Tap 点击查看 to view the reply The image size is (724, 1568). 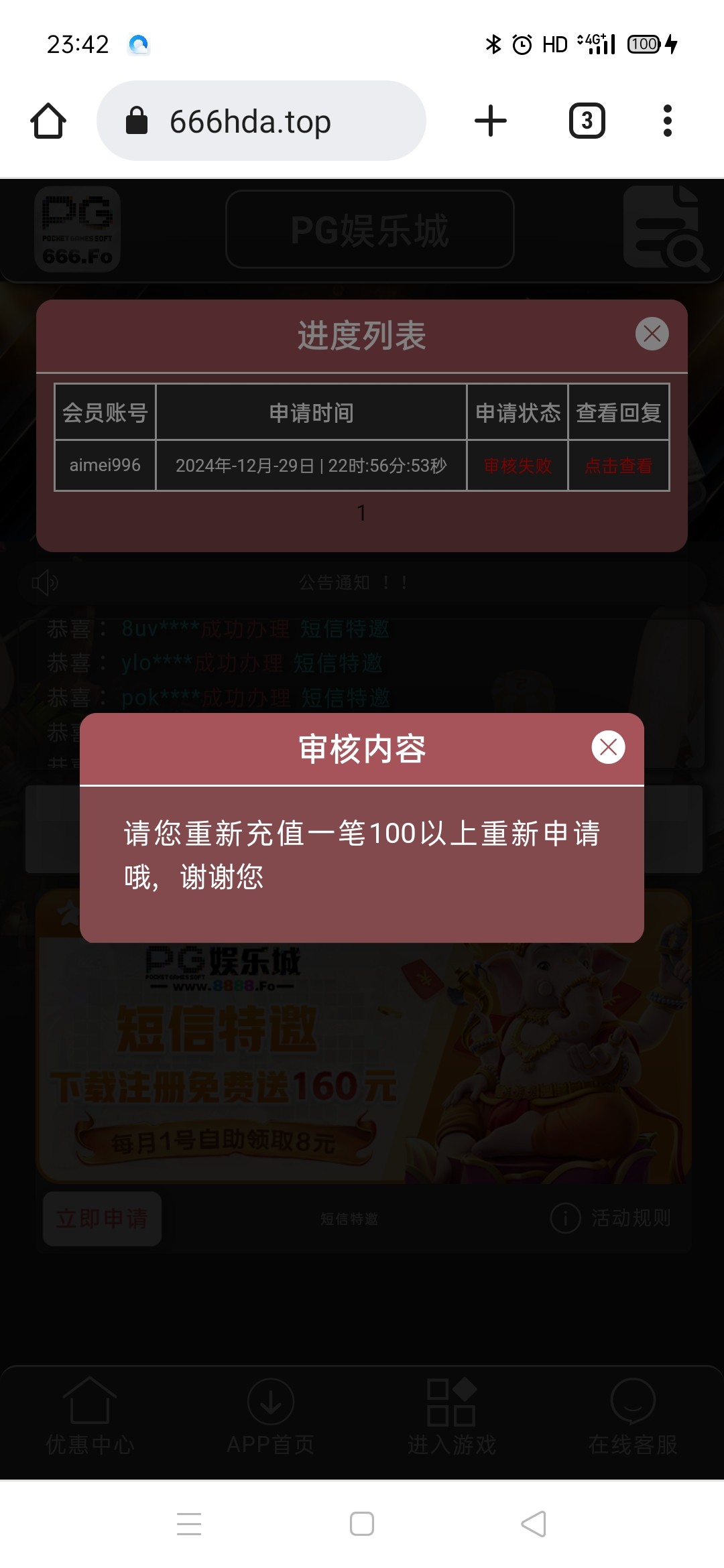pos(618,466)
